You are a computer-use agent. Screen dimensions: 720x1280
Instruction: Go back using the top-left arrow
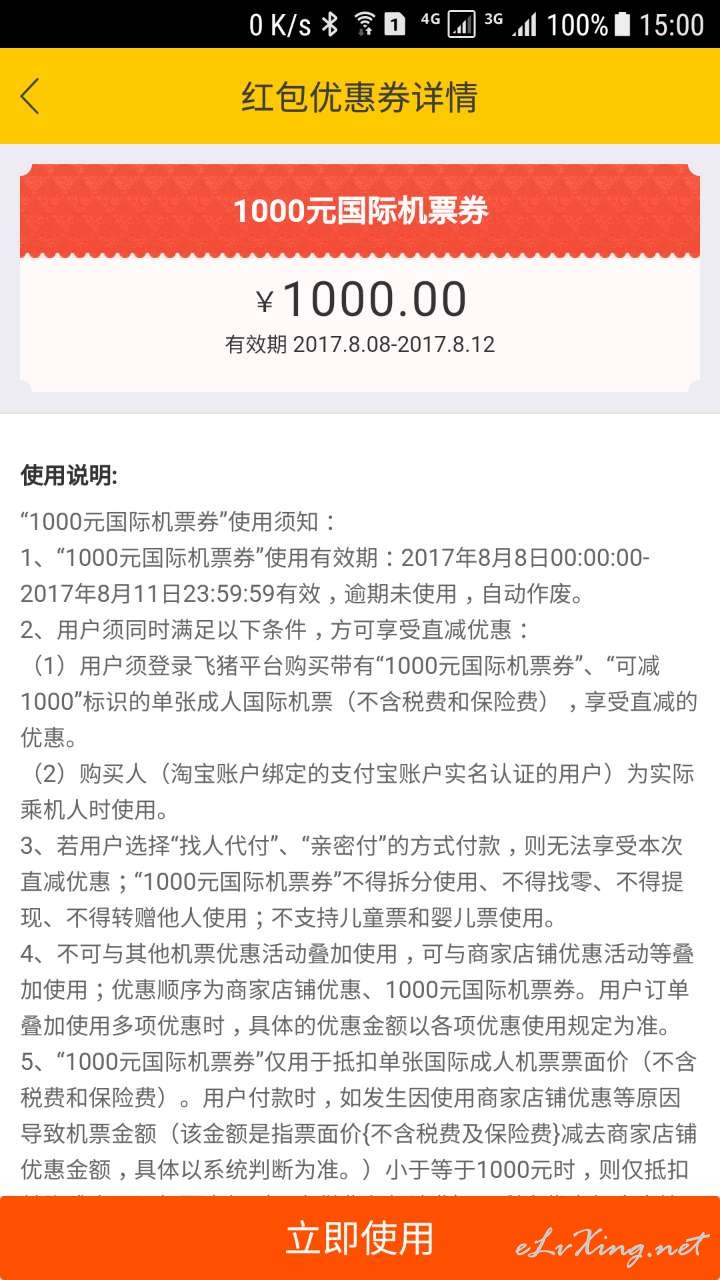30,96
